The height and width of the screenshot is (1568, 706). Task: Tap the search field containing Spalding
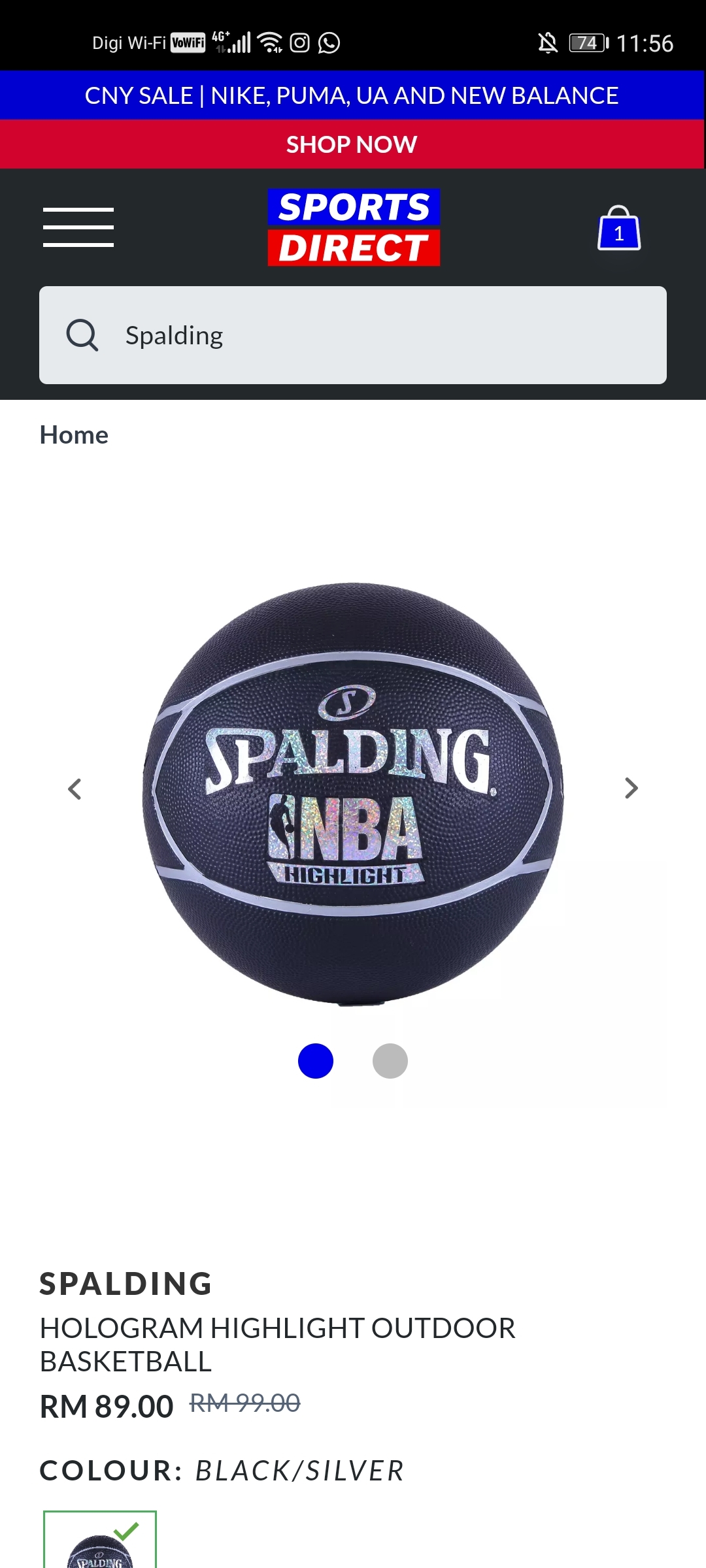pyautogui.click(x=353, y=335)
